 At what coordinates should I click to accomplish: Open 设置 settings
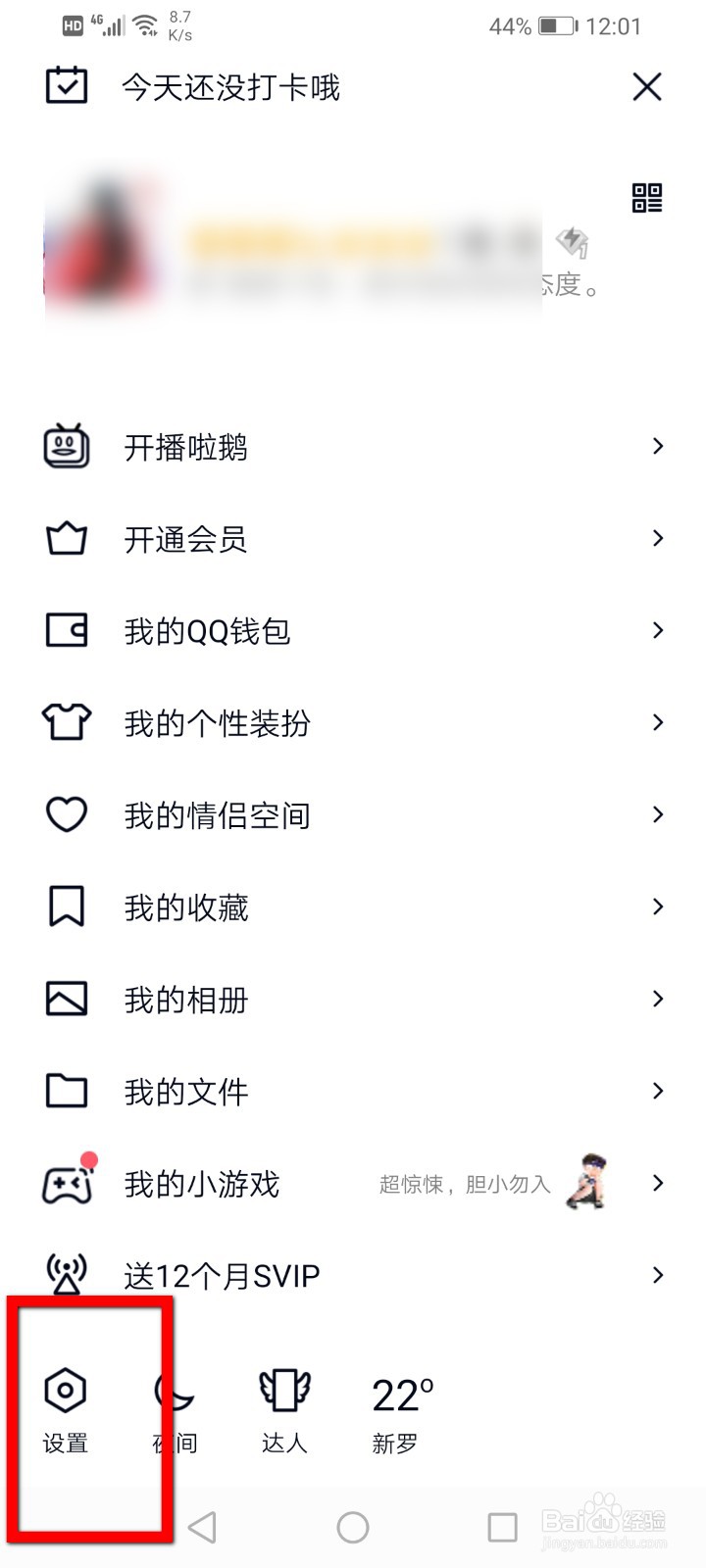[x=66, y=1409]
